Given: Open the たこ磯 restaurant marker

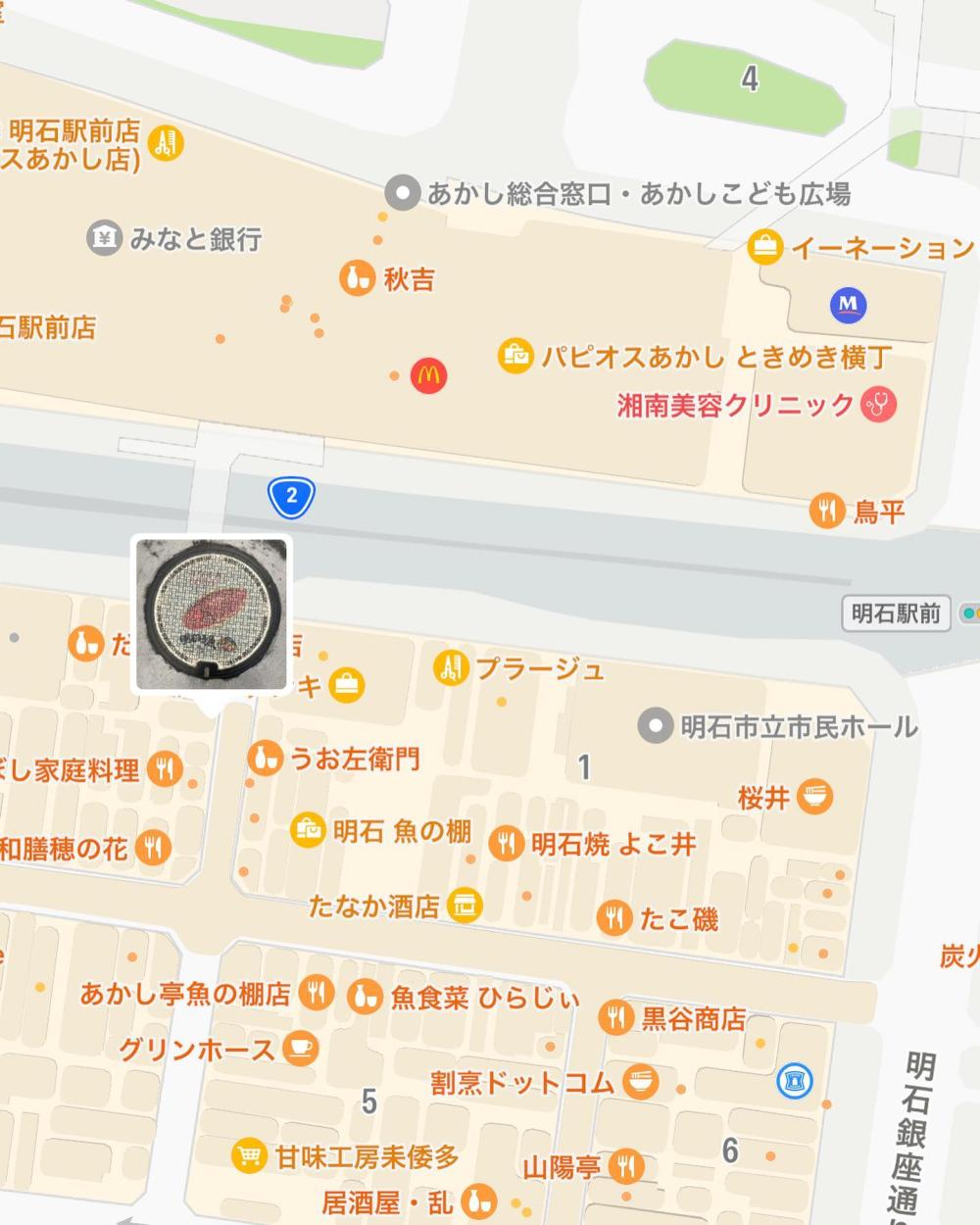Looking at the screenshot, I should coord(614,918).
